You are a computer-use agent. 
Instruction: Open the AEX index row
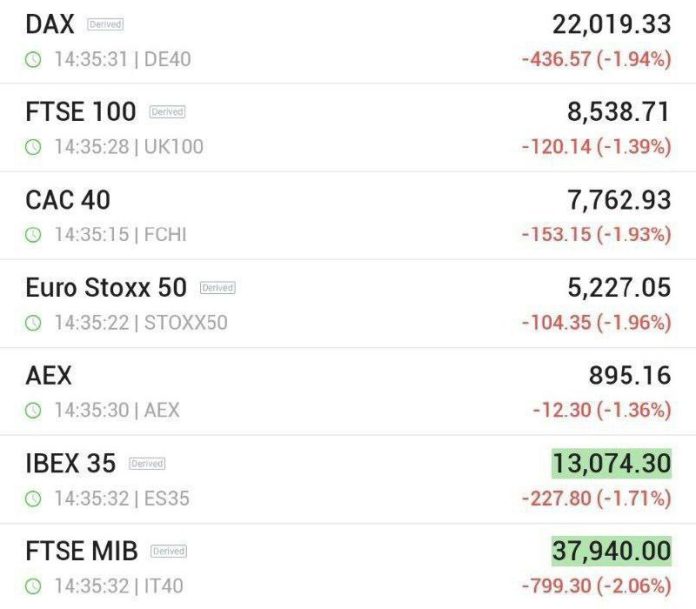[348, 392]
